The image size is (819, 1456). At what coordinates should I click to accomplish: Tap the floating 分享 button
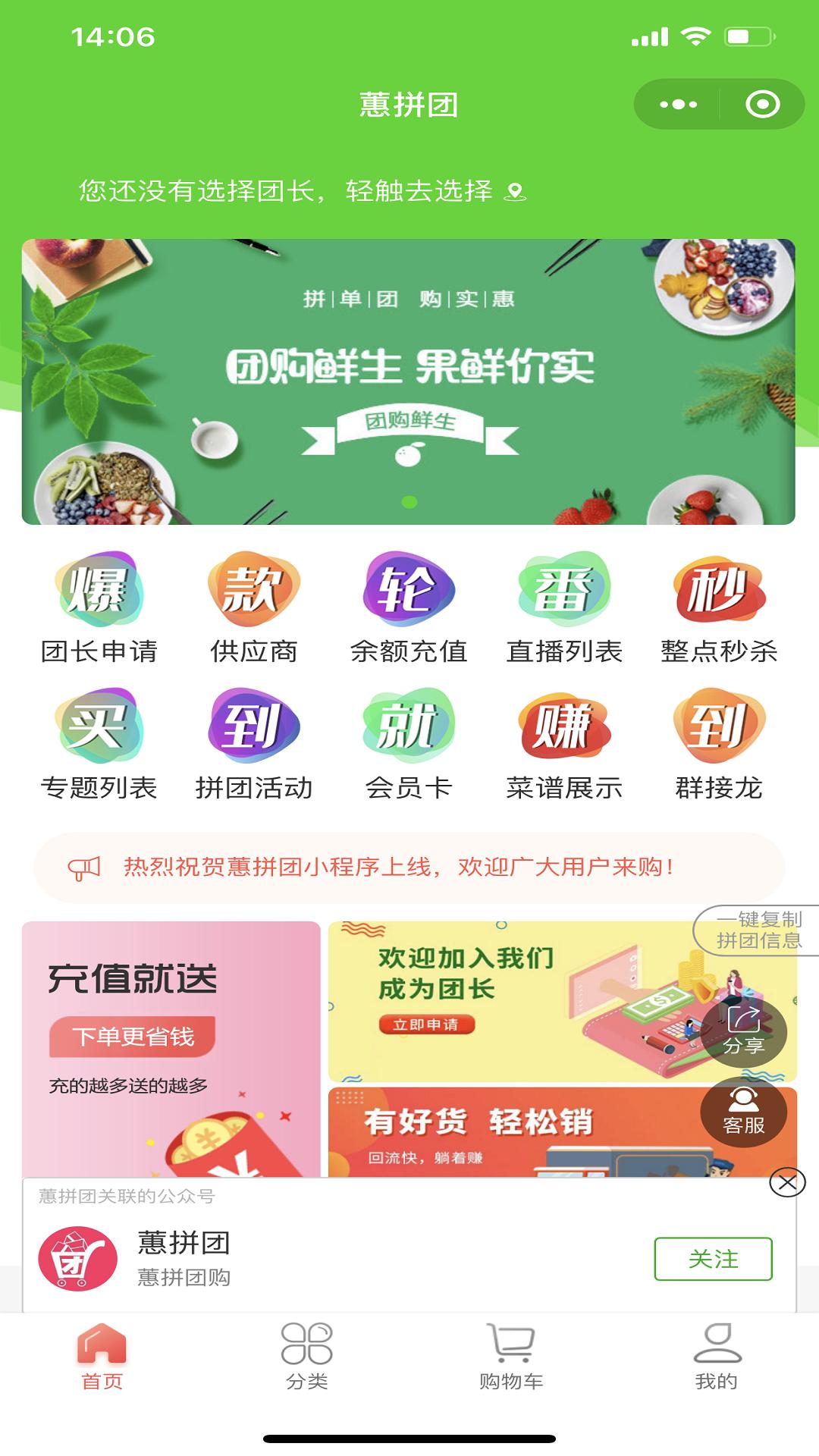[743, 1032]
